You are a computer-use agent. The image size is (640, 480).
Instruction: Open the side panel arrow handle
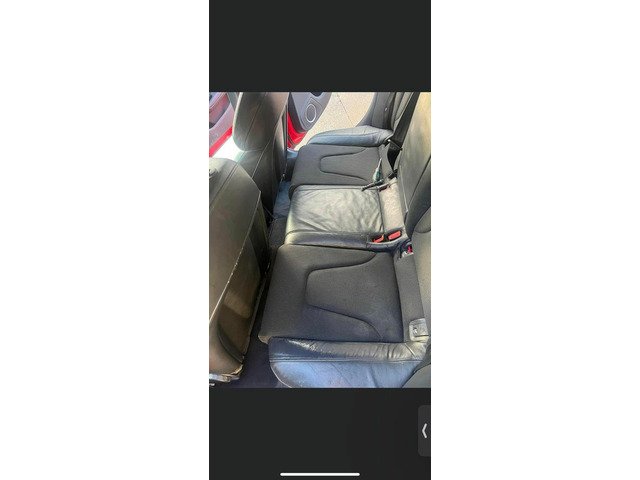[424, 431]
